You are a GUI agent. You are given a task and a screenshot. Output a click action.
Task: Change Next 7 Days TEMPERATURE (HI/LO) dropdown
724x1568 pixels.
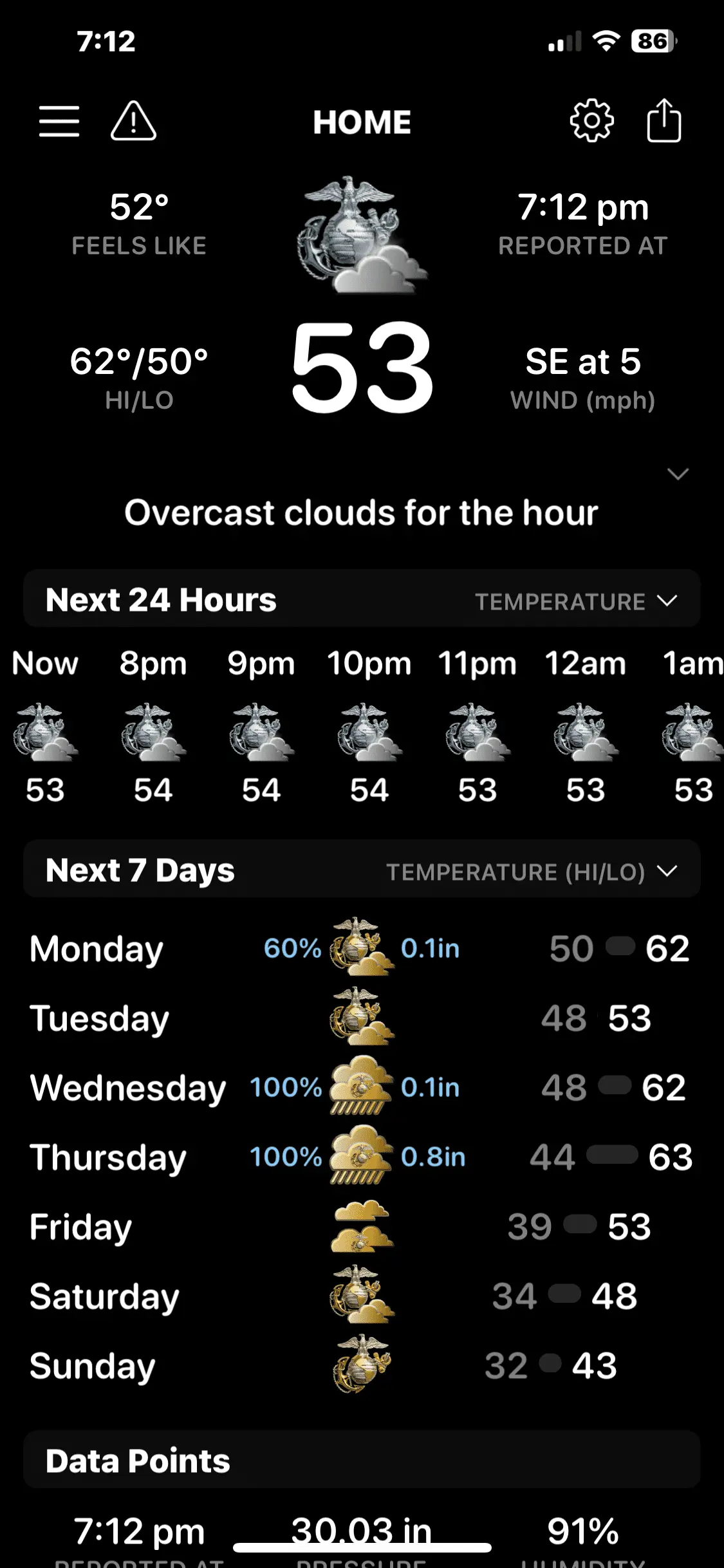532,872
